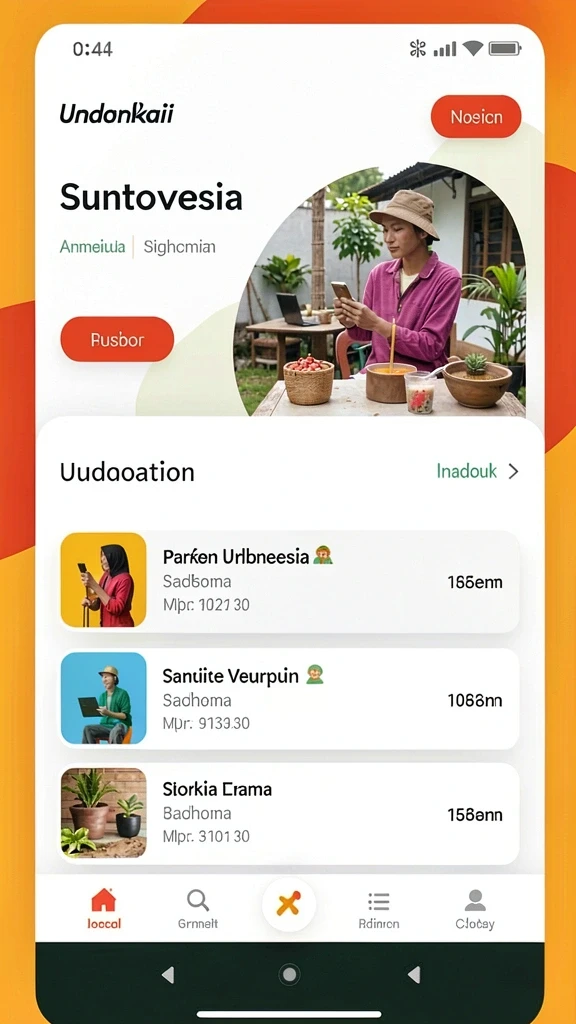Screen dimensions: 576x1024
Task: Open the Siorkia Erama card
Action: point(290,813)
